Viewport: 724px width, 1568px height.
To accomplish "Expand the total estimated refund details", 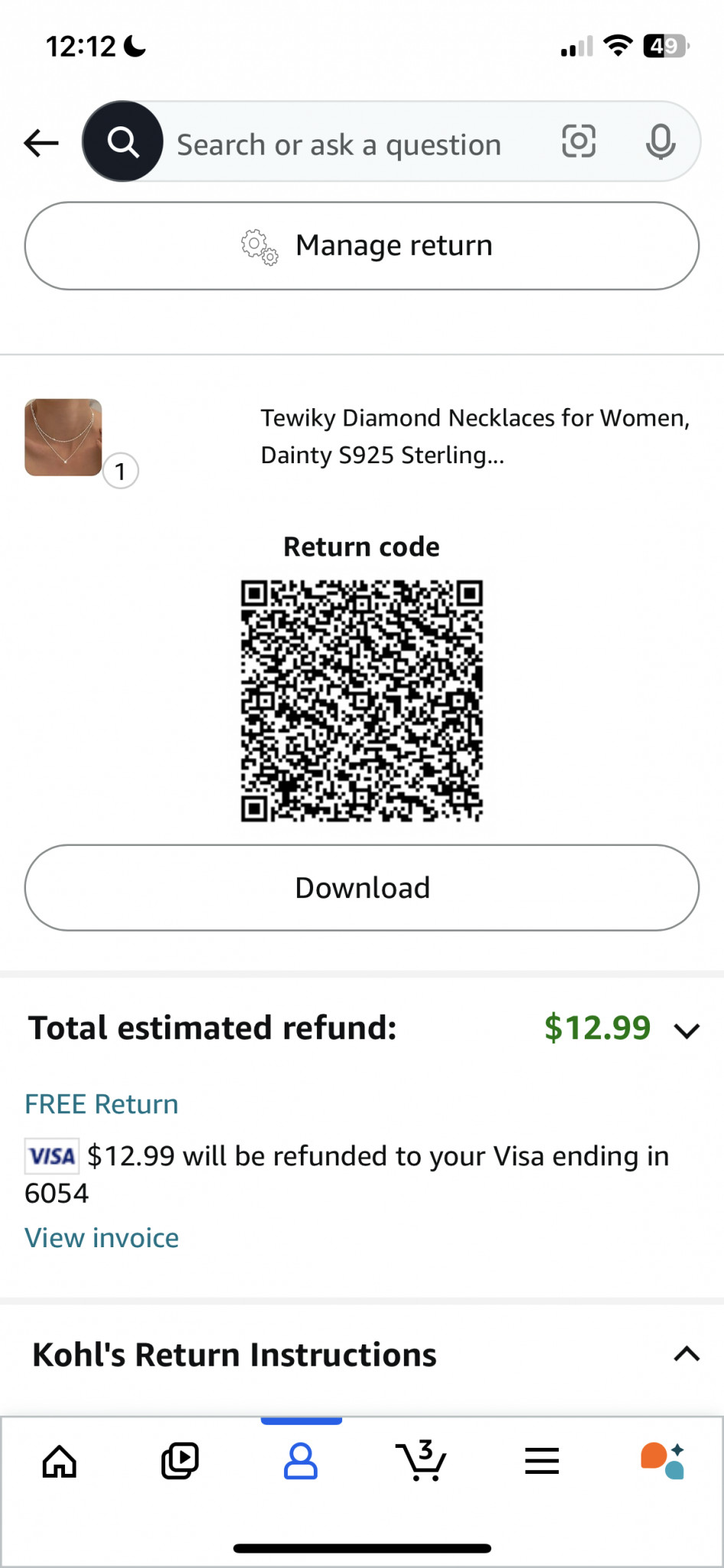I will pyautogui.click(x=686, y=1031).
